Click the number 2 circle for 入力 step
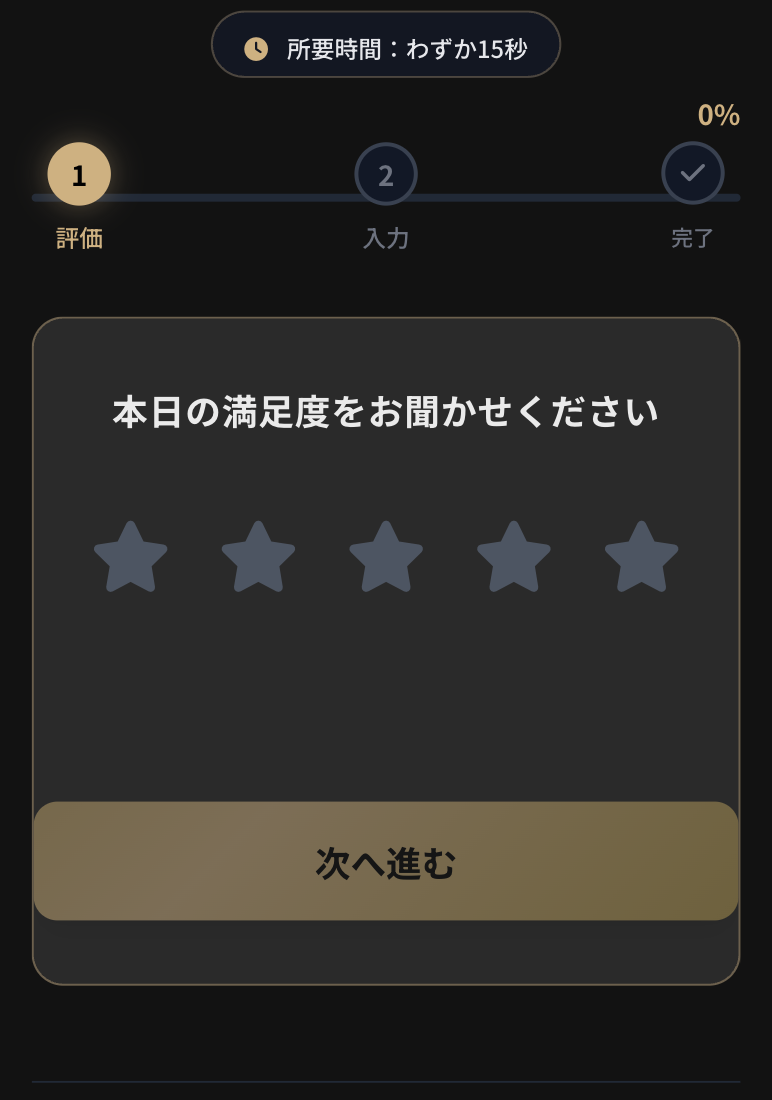The image size is (772, 1100). 386,174
